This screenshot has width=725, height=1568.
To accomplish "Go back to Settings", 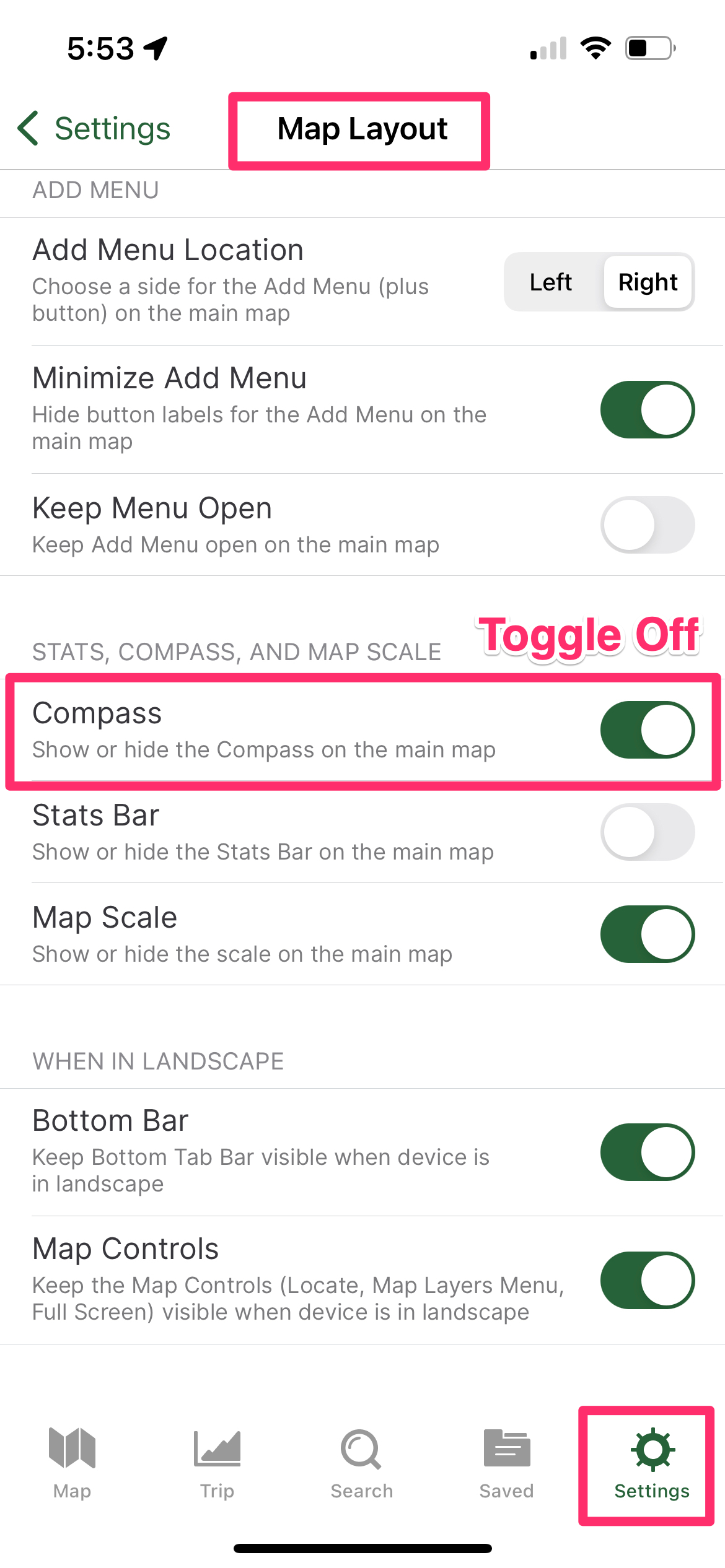I will [x=94, y=129].
